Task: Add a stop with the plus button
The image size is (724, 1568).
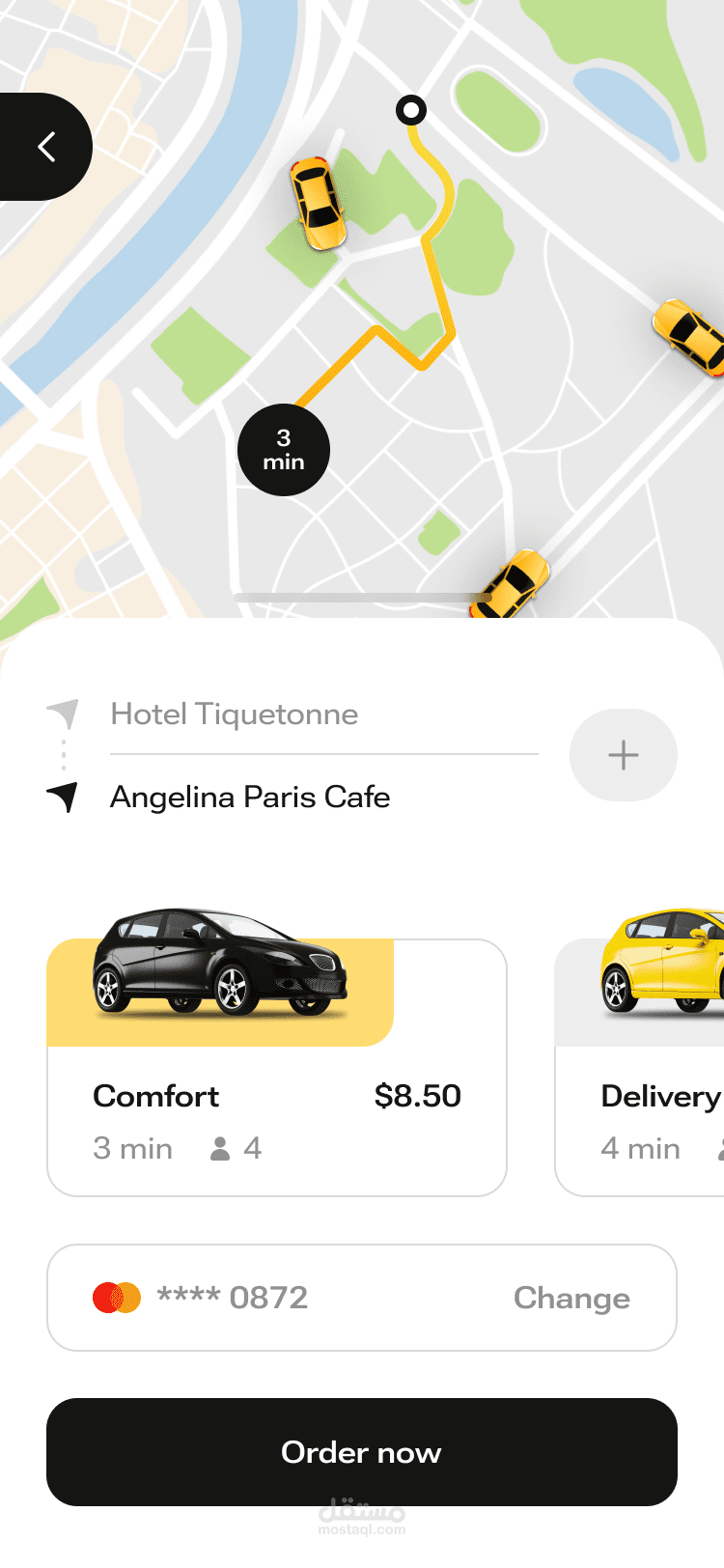Action: [x=623, y=755]
